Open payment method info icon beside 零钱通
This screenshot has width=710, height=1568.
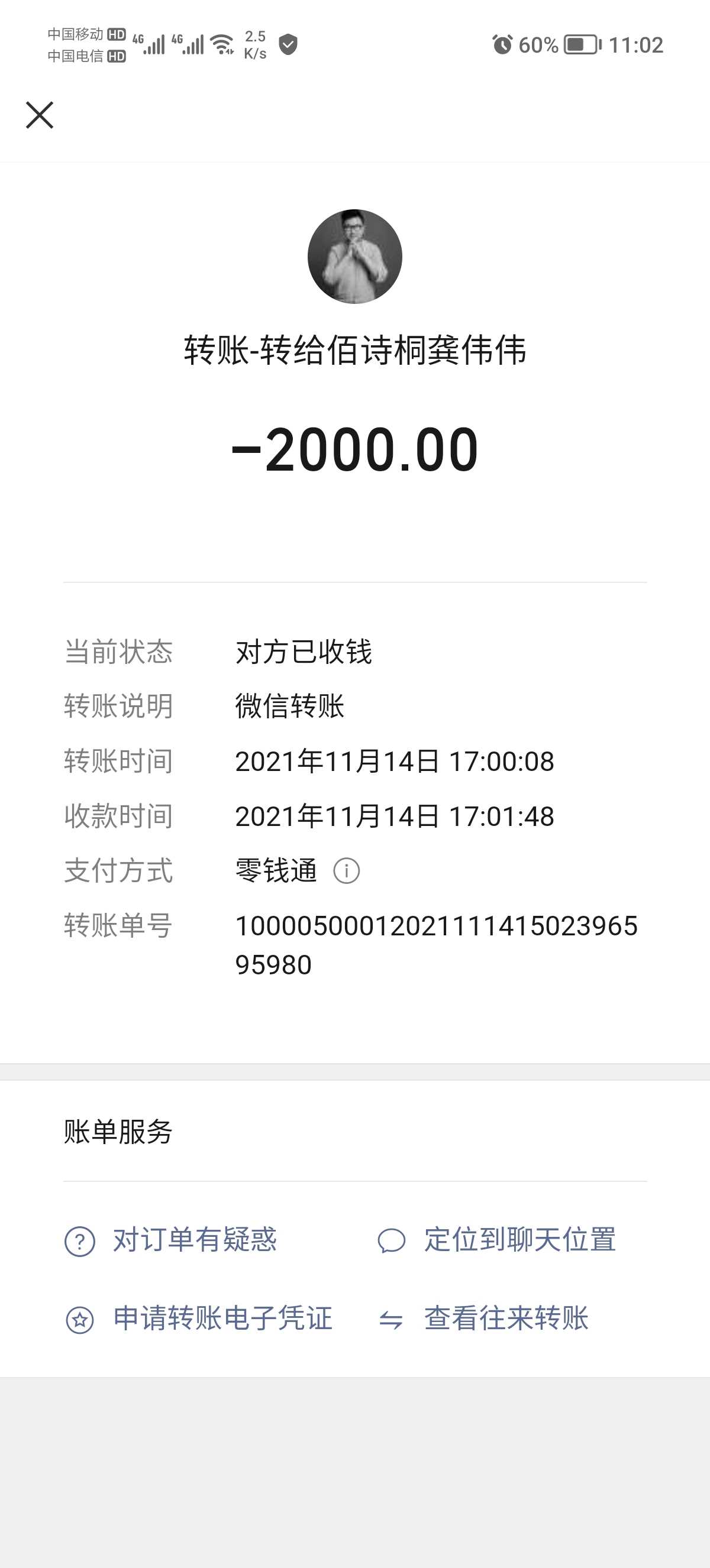(347, 871)
